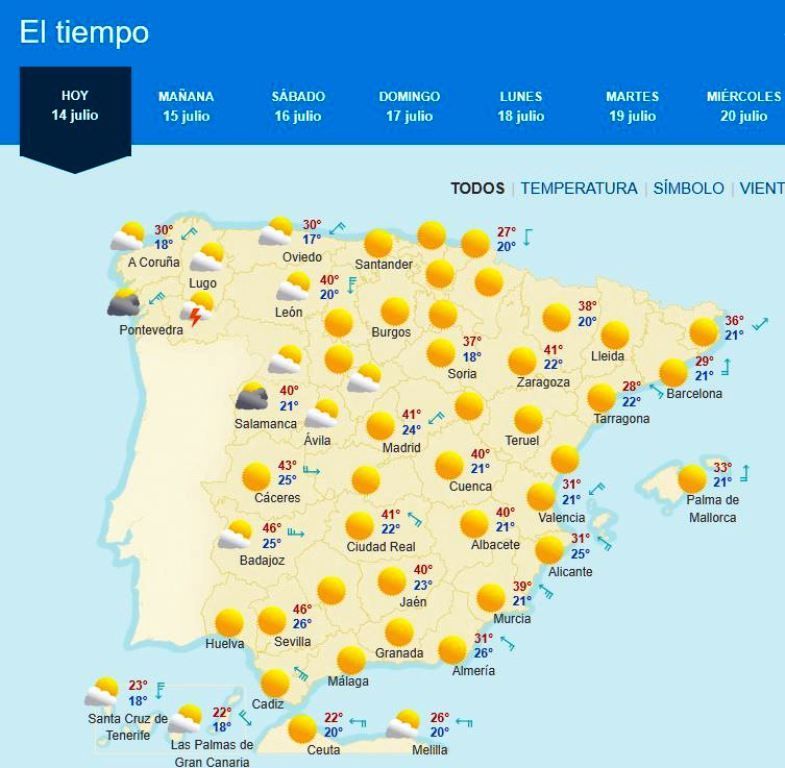
Task: View the DOMINGO 17 julio forecast
Action: tap(409, 106)
